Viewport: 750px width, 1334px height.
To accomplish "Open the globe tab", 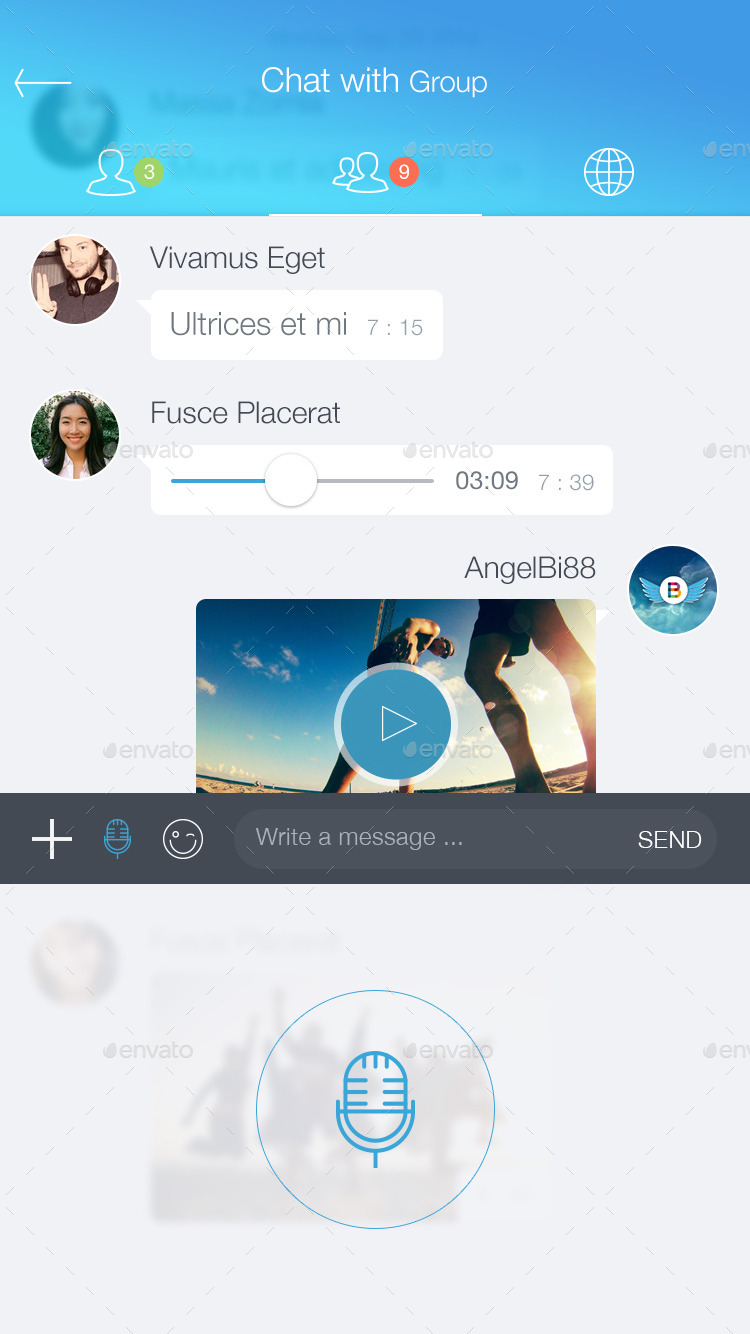I will click(608, 172).
